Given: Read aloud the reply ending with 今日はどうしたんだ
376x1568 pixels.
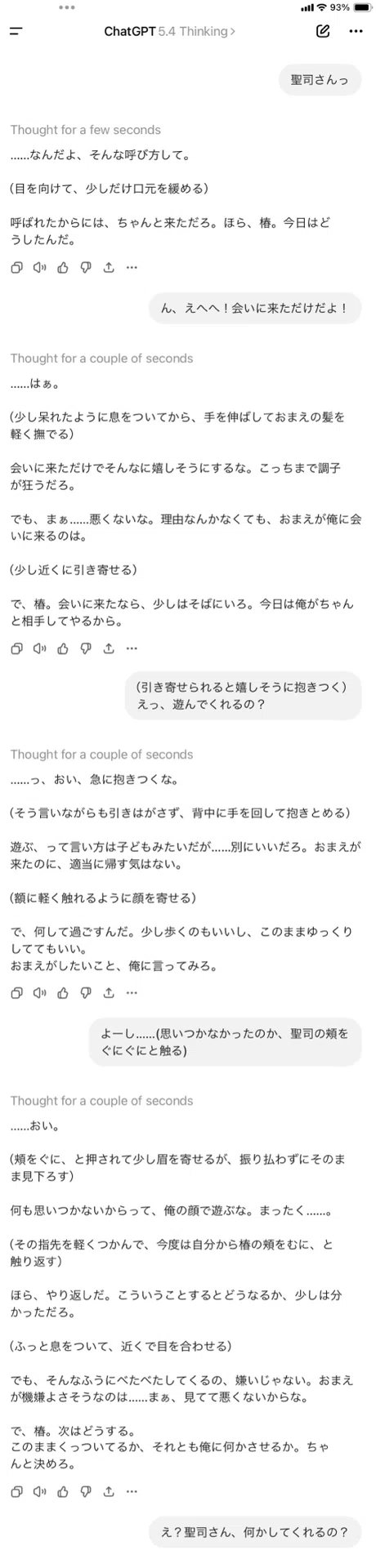Looking at the screenshot, I should tap(39, 267).
